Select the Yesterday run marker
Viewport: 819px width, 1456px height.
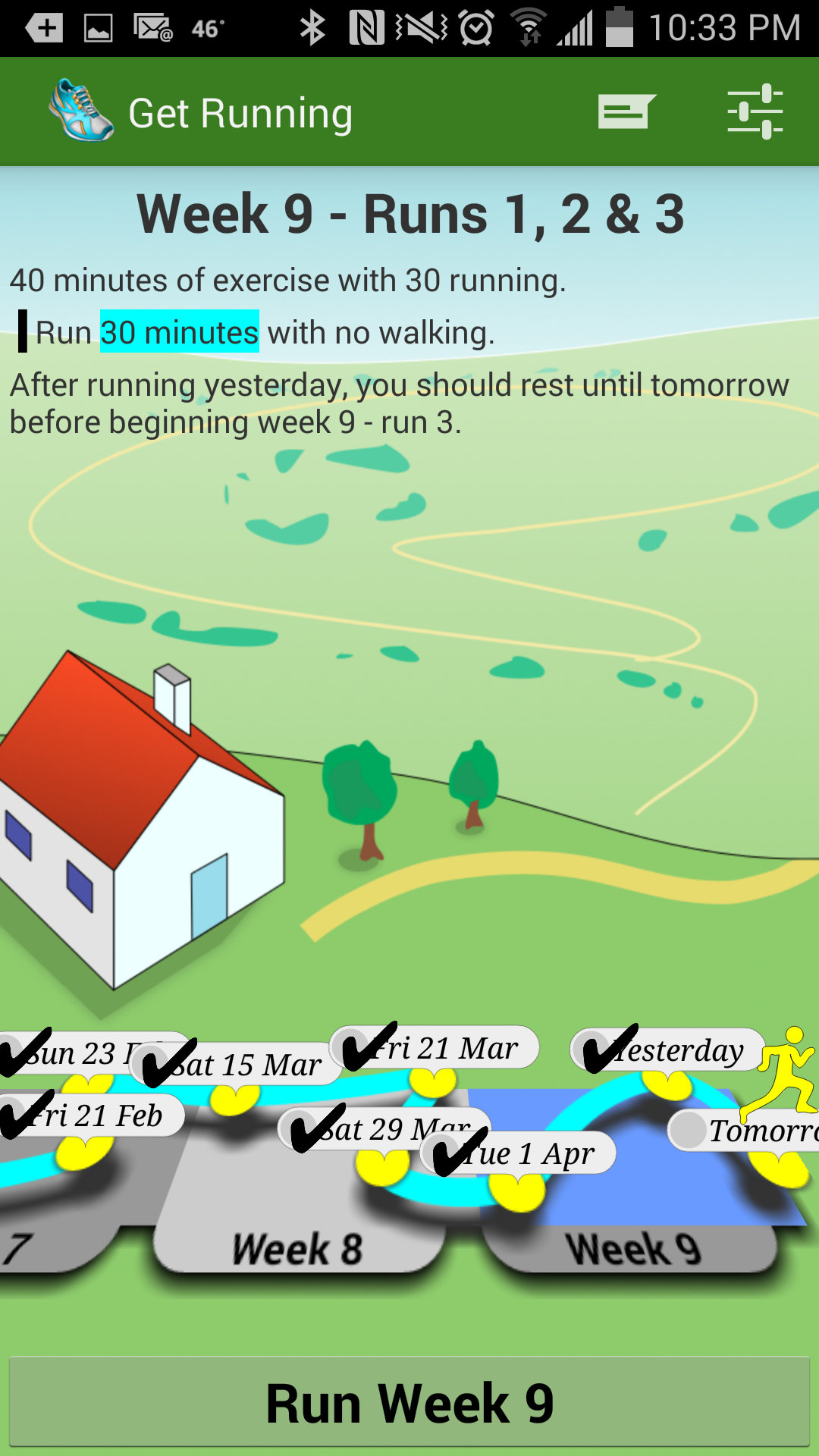click(x=667, y=1050)
